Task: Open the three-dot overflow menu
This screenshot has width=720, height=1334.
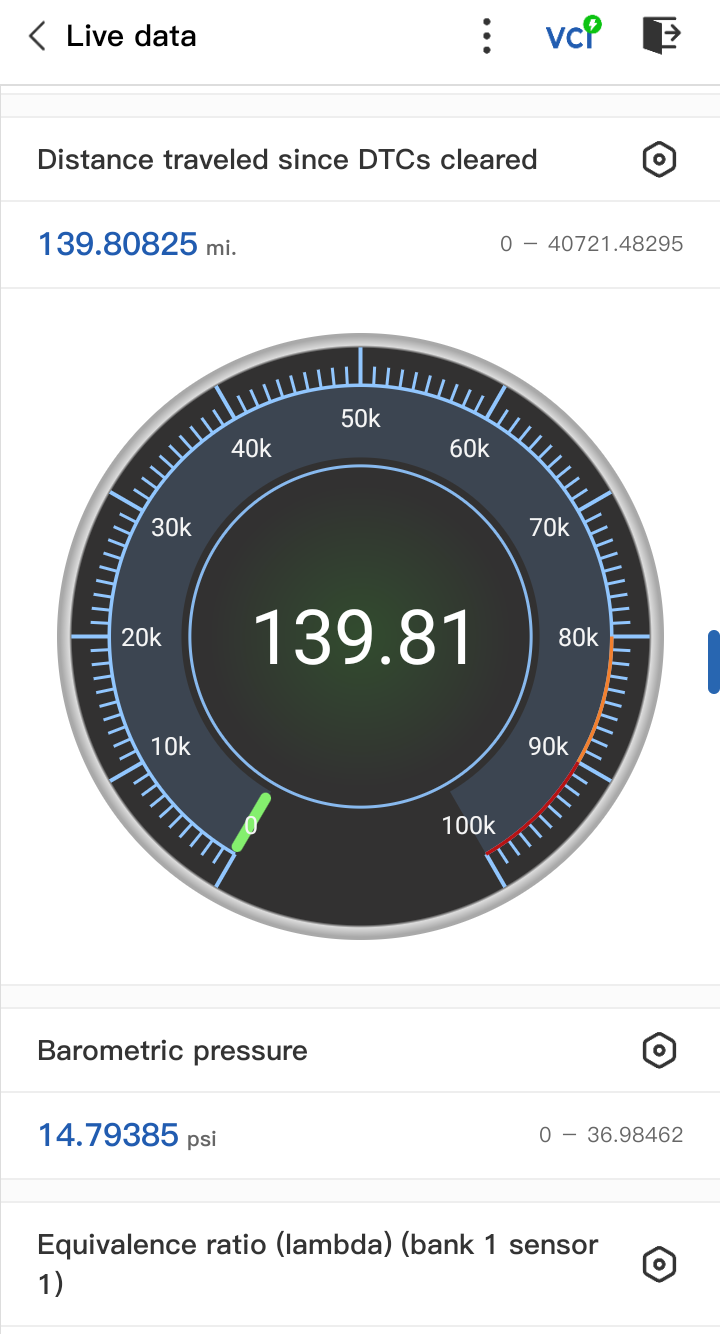Action: [x=487, y=36]
